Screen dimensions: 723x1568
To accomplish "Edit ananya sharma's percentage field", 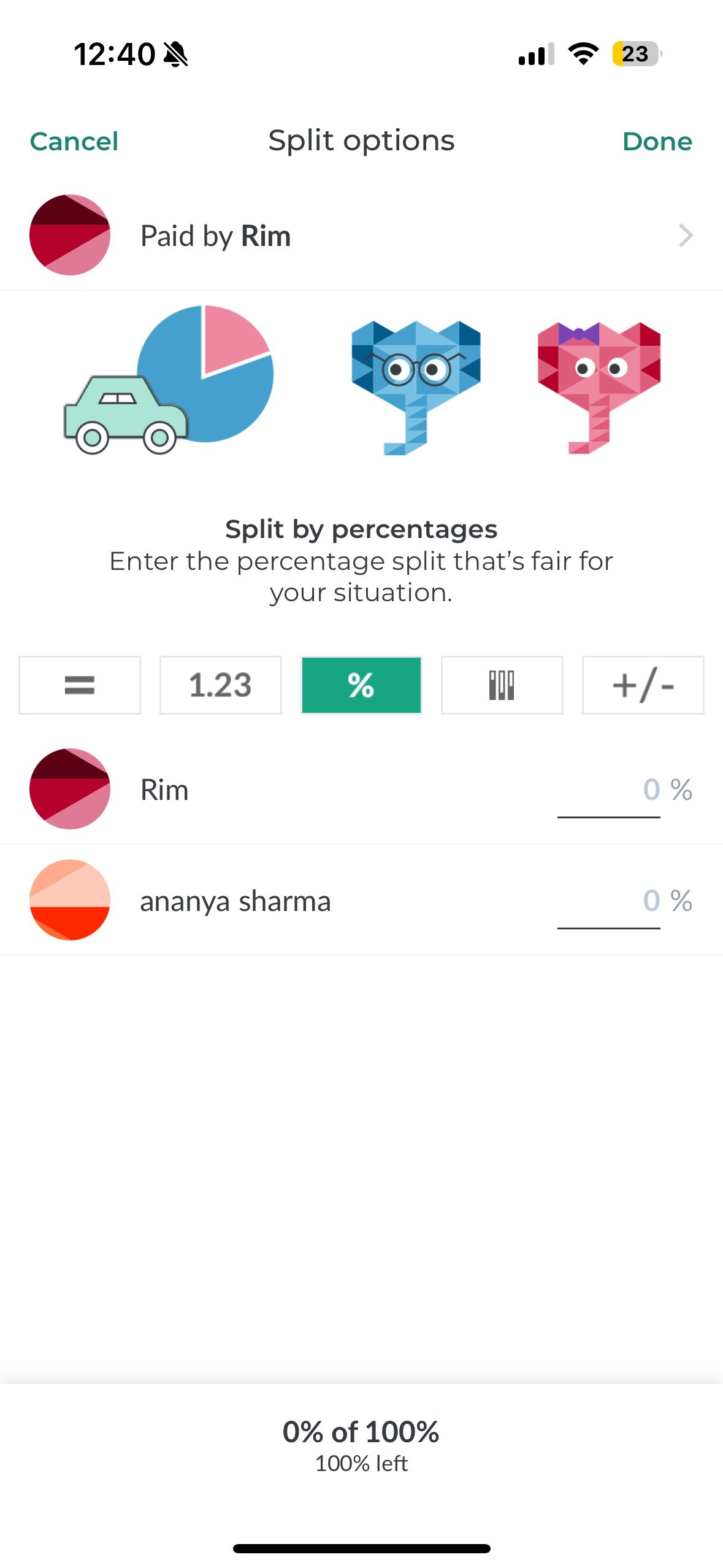I will [609, 902].
